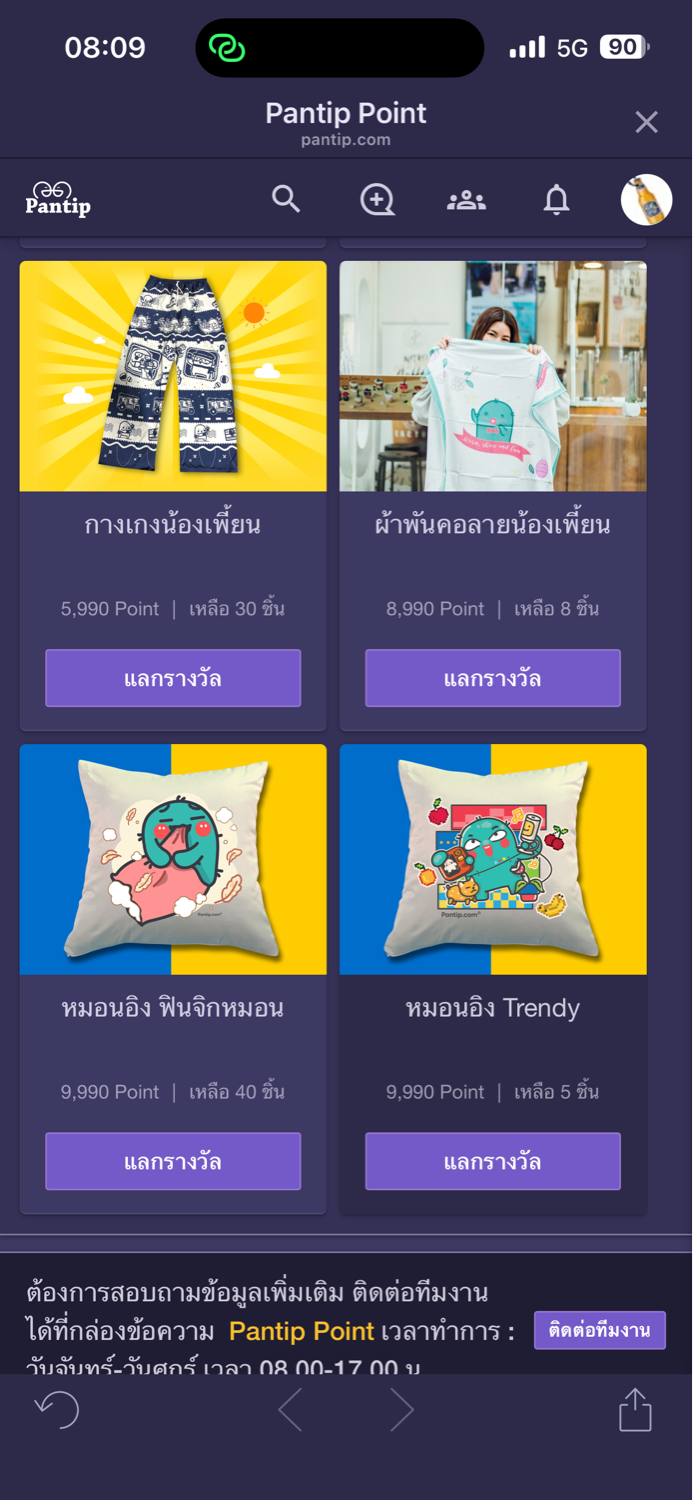Viewport: 693px width, 1500px height.
Task: Reload the page
Action: tap(57, 1410)
